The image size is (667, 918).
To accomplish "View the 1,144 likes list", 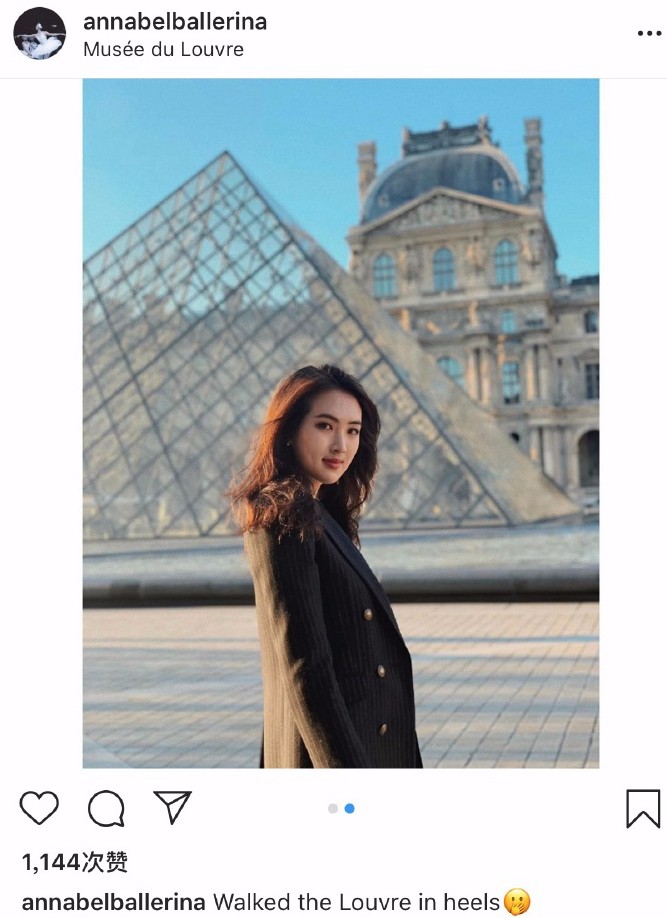I will click(x=75, y=862).
